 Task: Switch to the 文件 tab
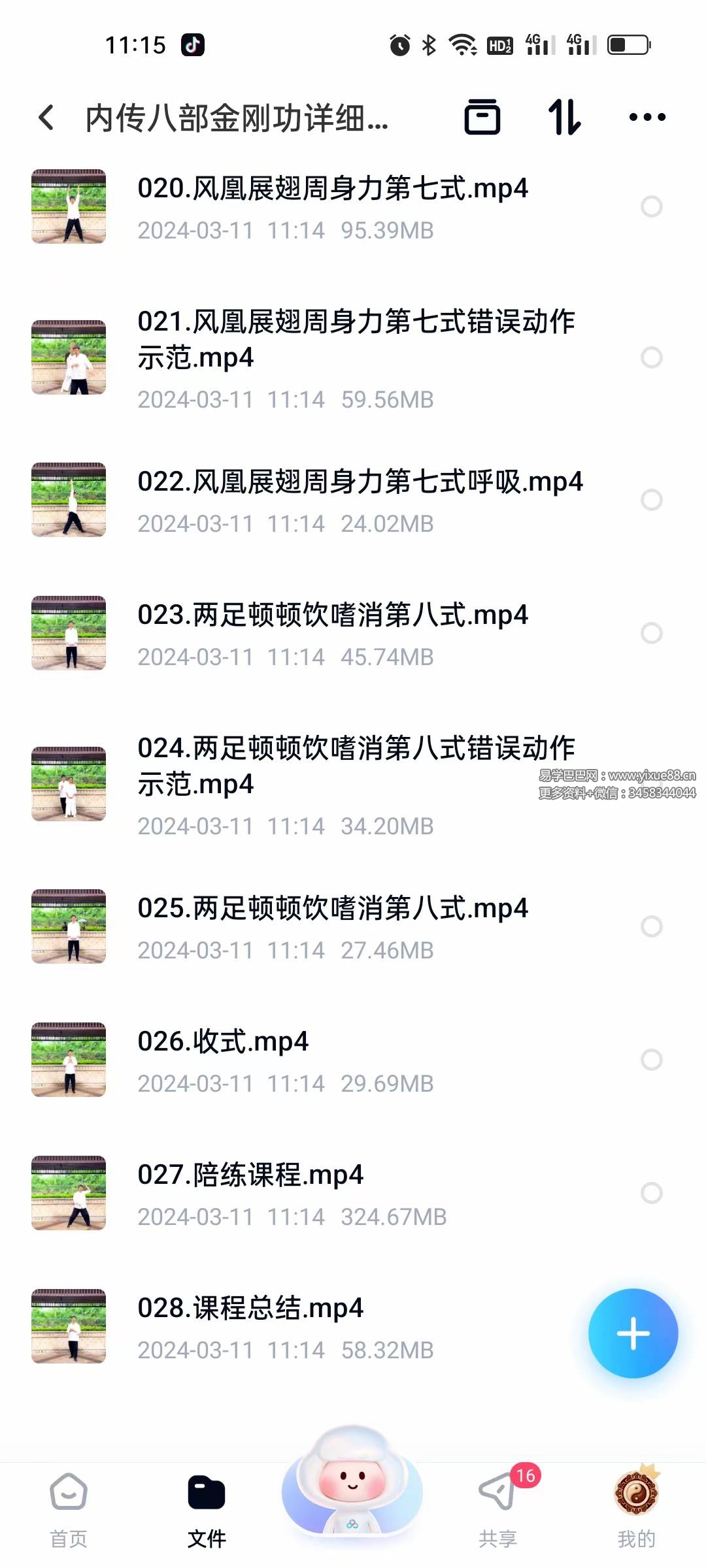click(207, 1511)
